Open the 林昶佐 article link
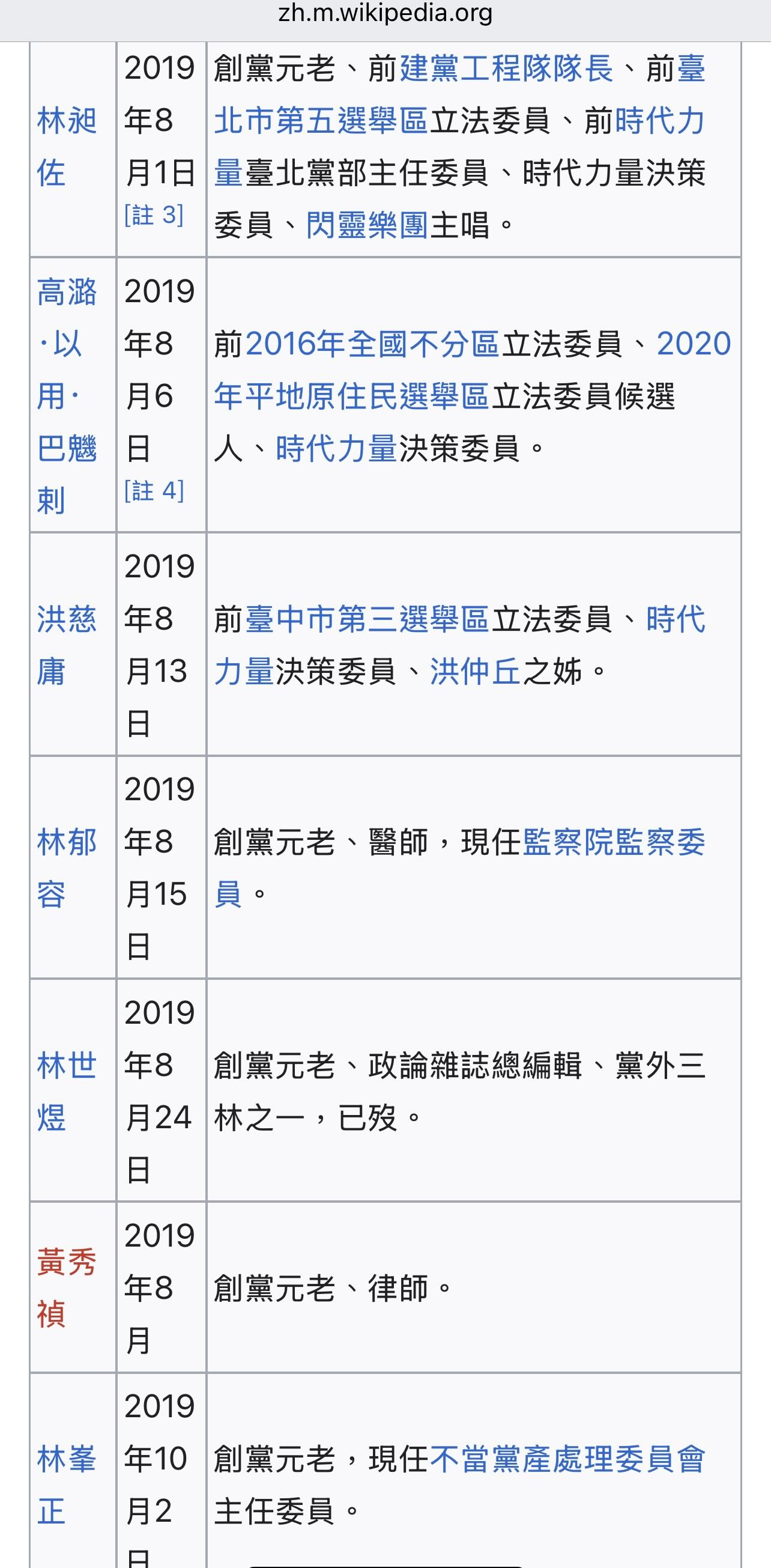This screenshot has width=771, height=1568. point(66,147)
